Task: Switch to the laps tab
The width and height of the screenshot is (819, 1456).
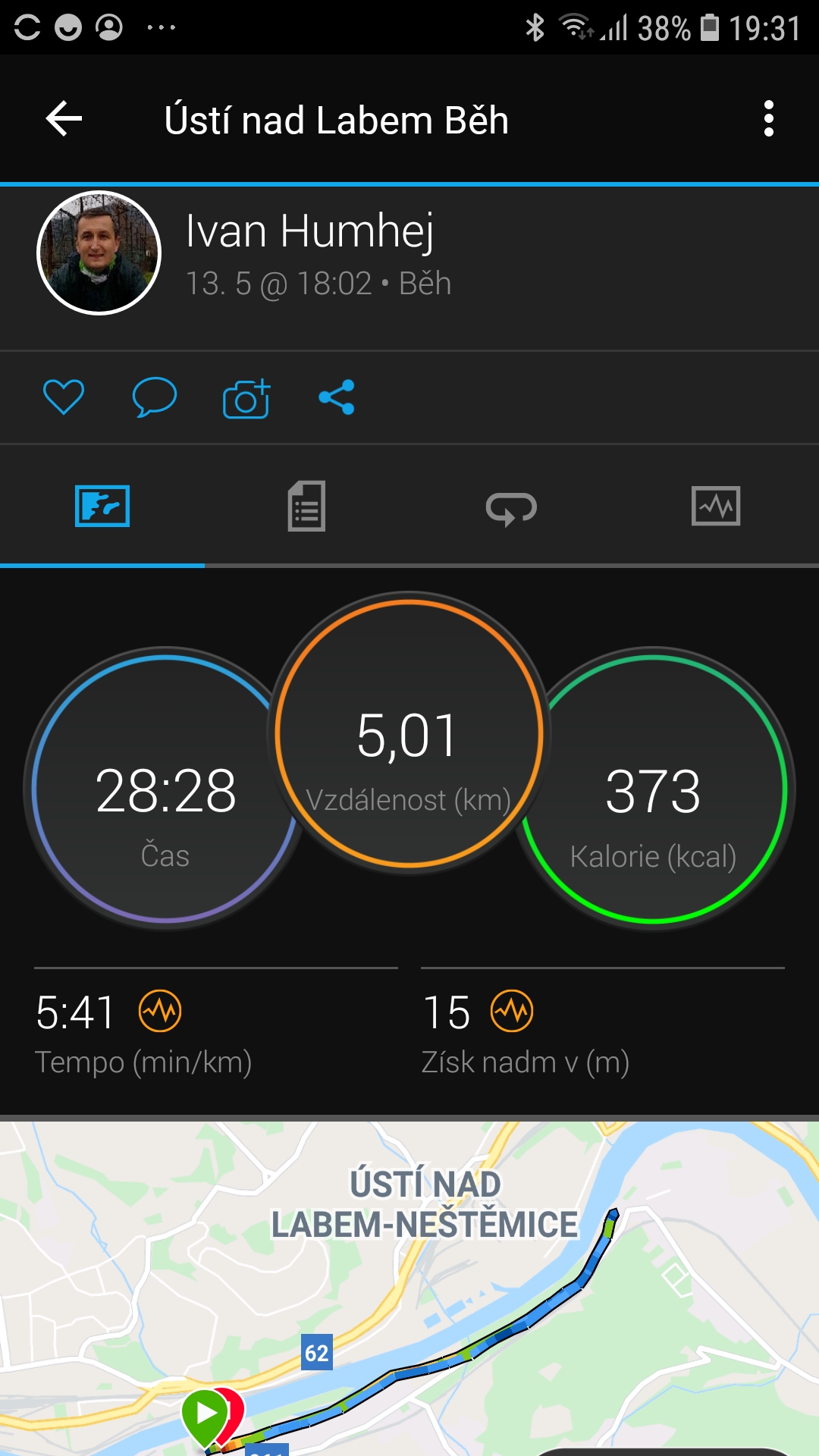Action: coord(511,508)
